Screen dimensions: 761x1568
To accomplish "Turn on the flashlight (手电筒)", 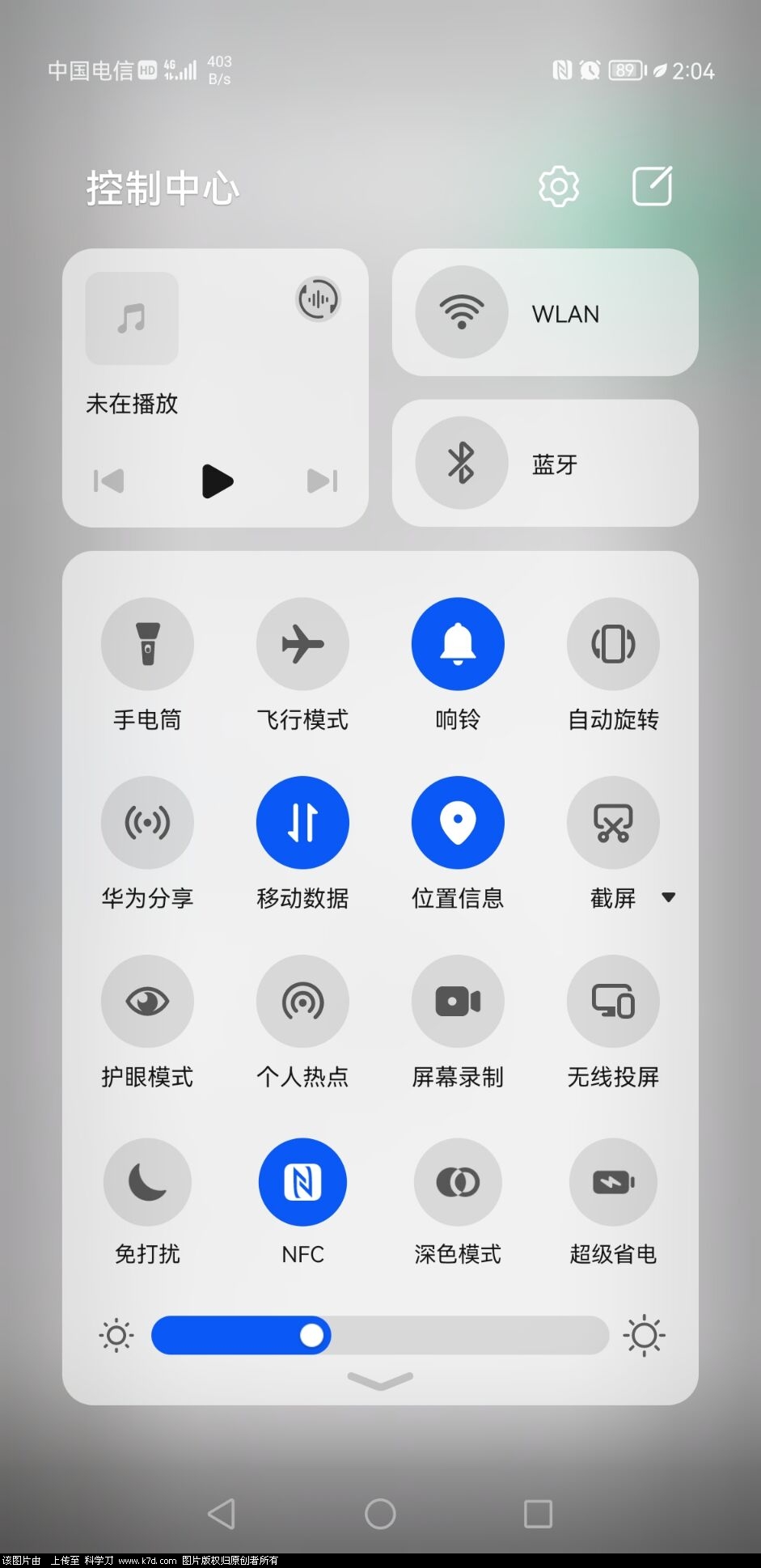I will (147, 644).
